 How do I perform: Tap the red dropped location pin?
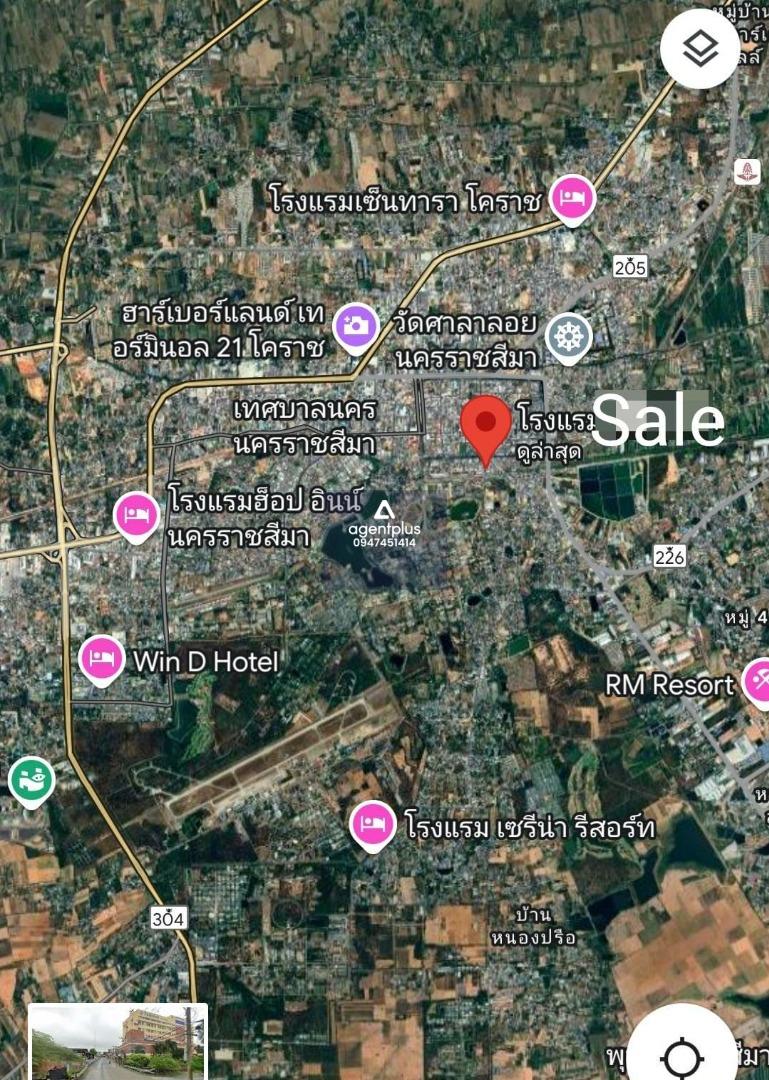486,424
